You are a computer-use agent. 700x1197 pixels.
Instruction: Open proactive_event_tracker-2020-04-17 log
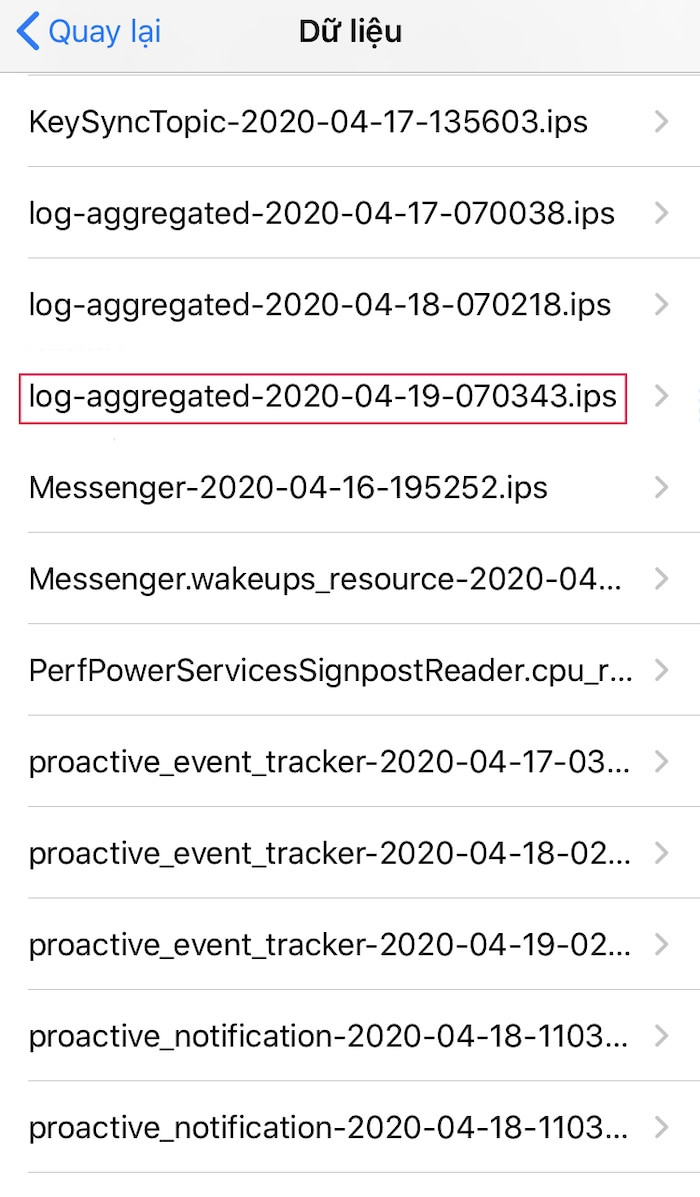click(x=330, y=762)
